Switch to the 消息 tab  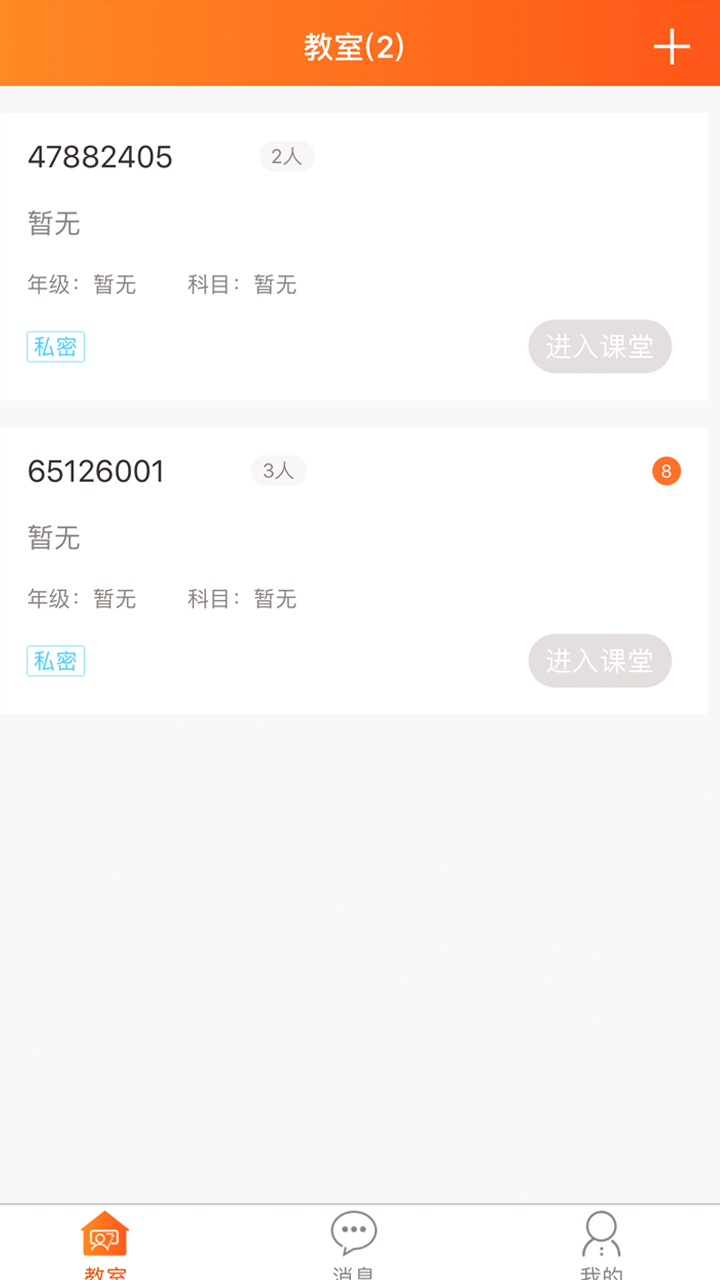click(x=352, y=1240)
